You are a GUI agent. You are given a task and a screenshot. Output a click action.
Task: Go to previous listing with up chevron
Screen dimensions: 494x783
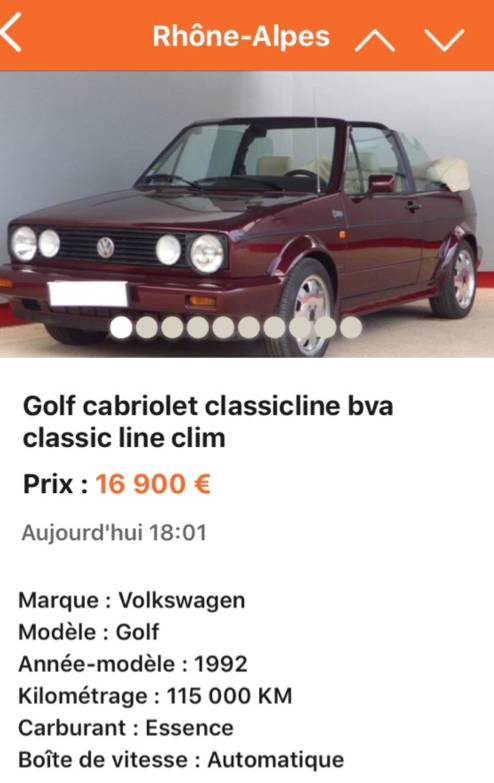coord(375,40)
